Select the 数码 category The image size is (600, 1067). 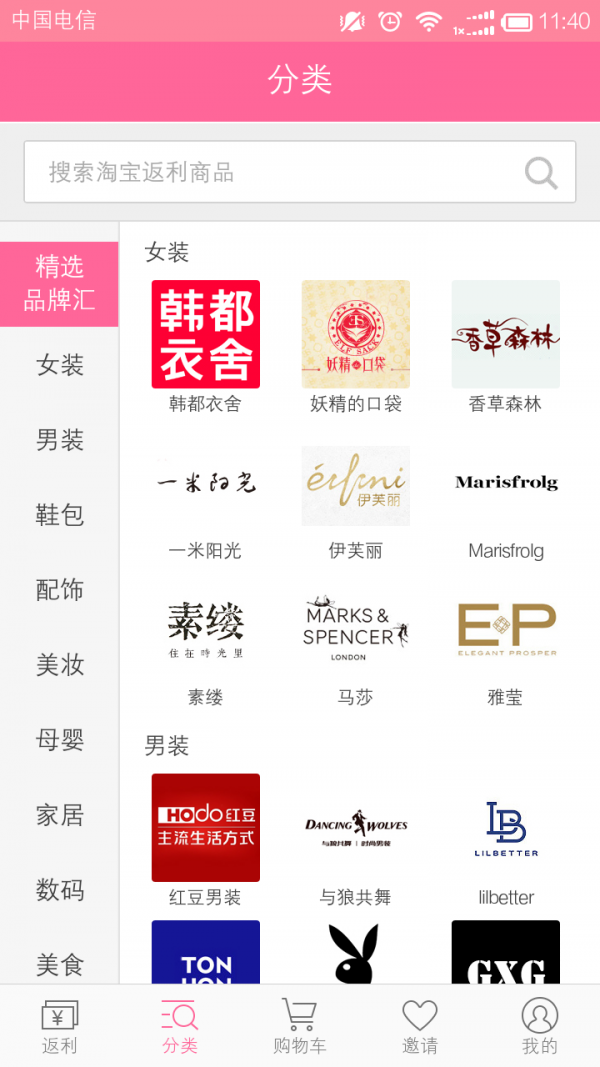[x=60, y=890]
